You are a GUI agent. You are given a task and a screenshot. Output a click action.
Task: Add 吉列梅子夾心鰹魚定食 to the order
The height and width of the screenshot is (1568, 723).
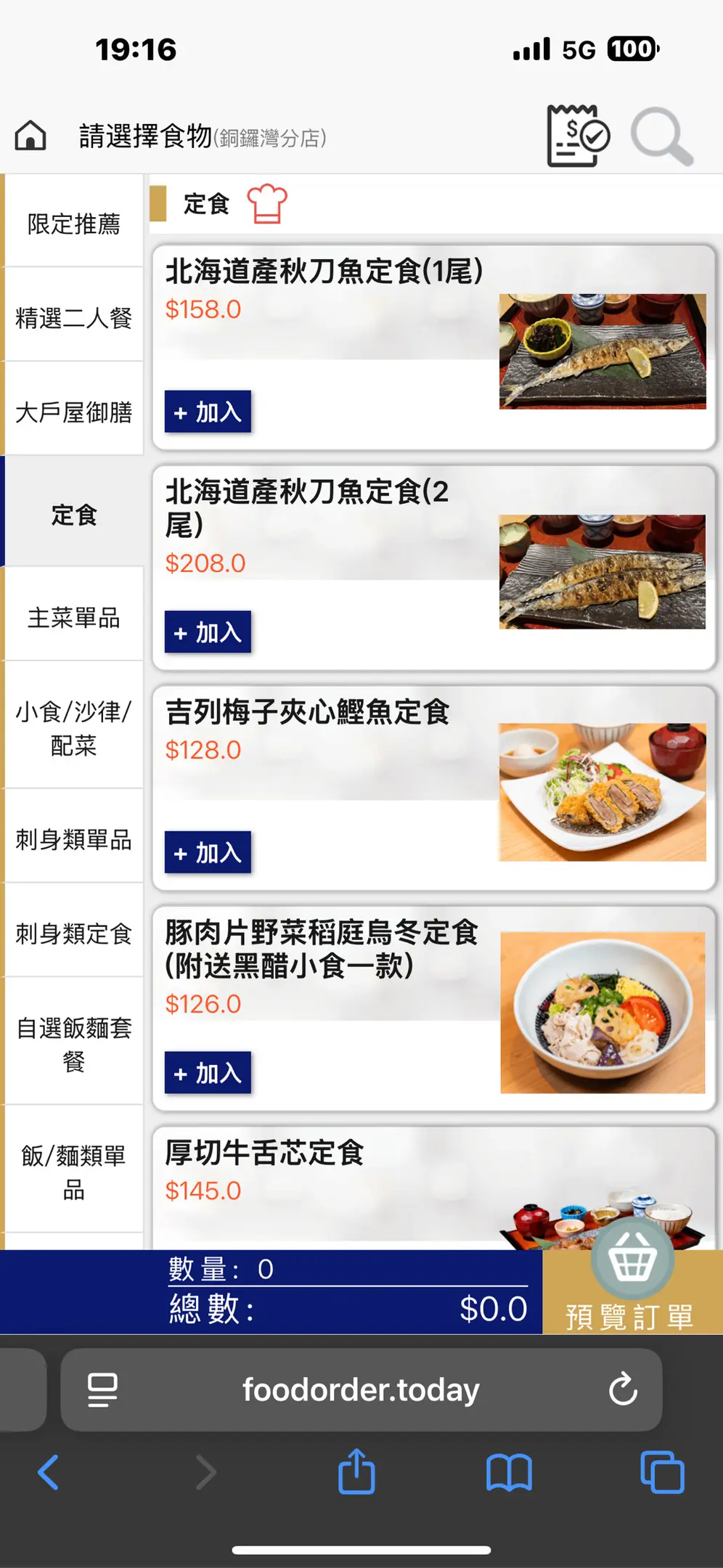(x=208, y=852)
